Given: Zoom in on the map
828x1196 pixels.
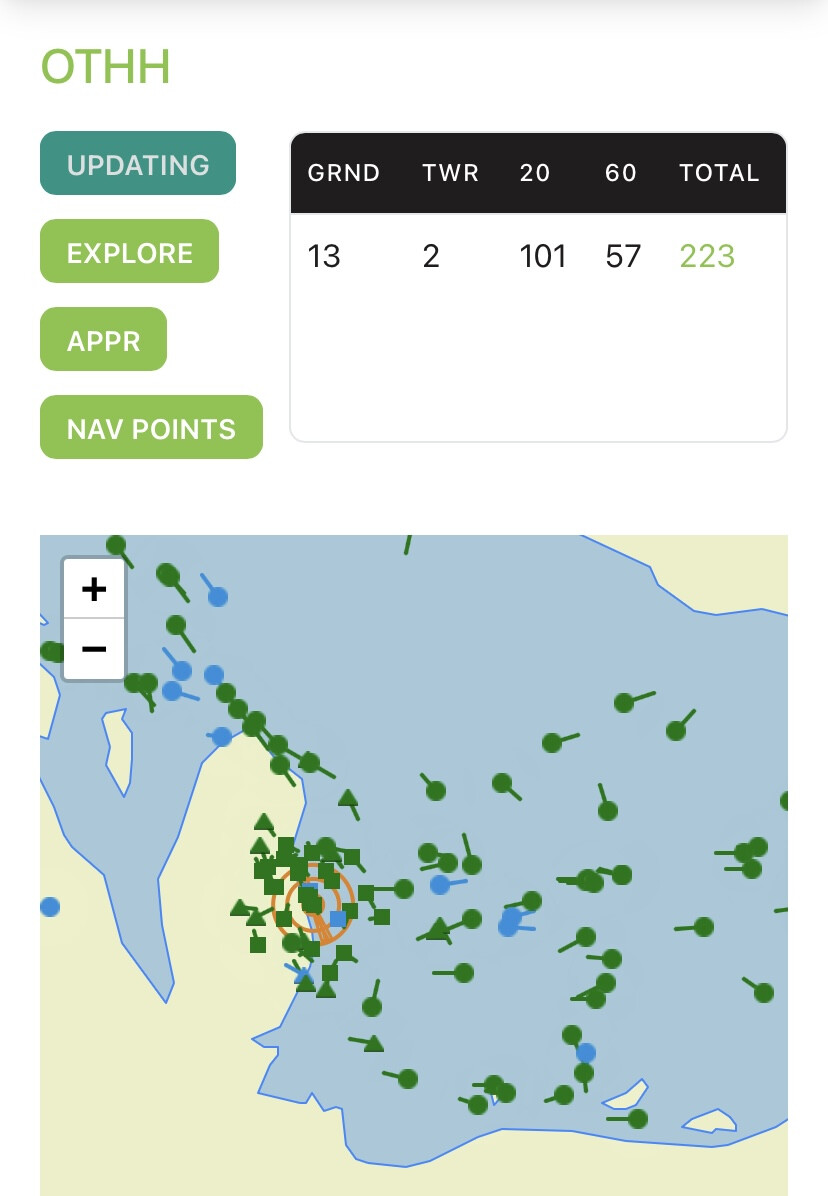Looking at the screenshot, I should coord(94,589).
